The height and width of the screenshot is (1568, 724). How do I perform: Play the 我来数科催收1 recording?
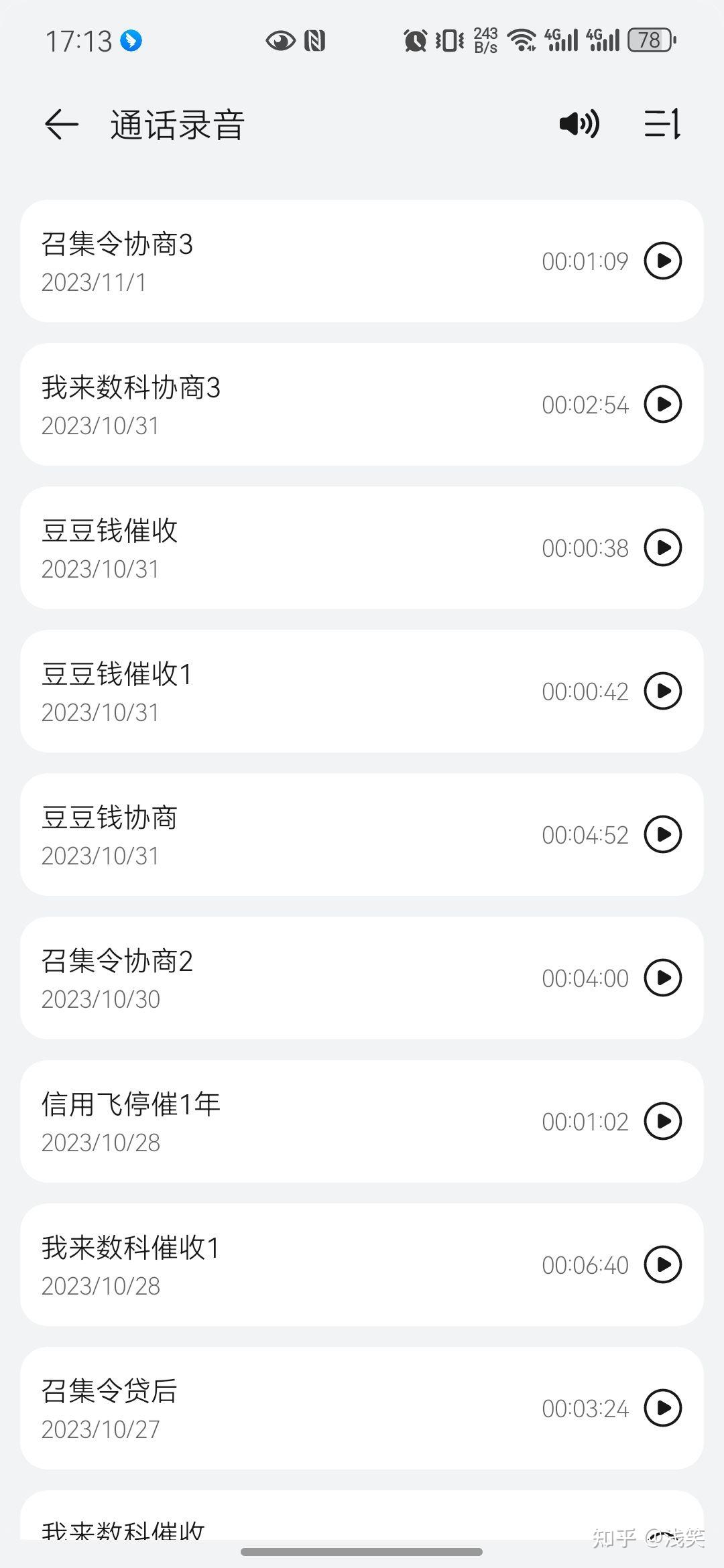point(663,1264)
